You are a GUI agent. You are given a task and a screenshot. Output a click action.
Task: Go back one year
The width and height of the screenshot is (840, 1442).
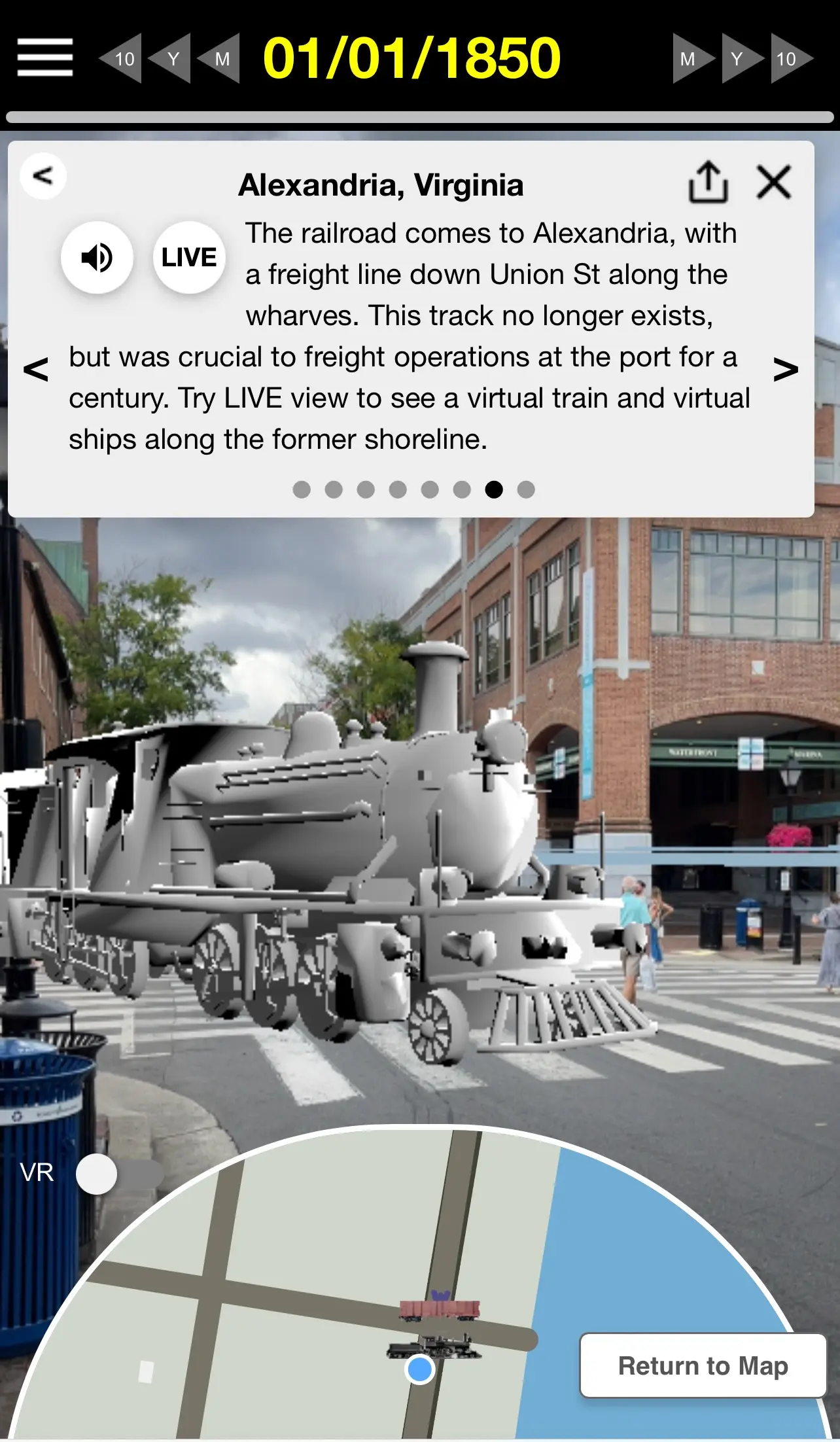pyautogui.click(x=171, y=59)
